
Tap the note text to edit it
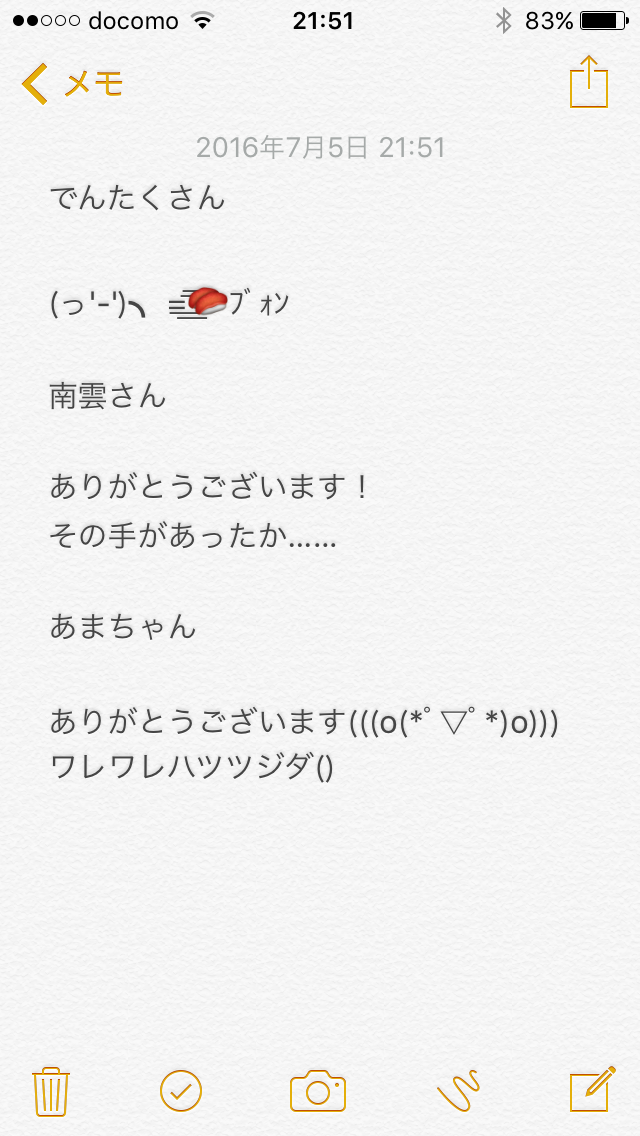[x=300, y=490]
